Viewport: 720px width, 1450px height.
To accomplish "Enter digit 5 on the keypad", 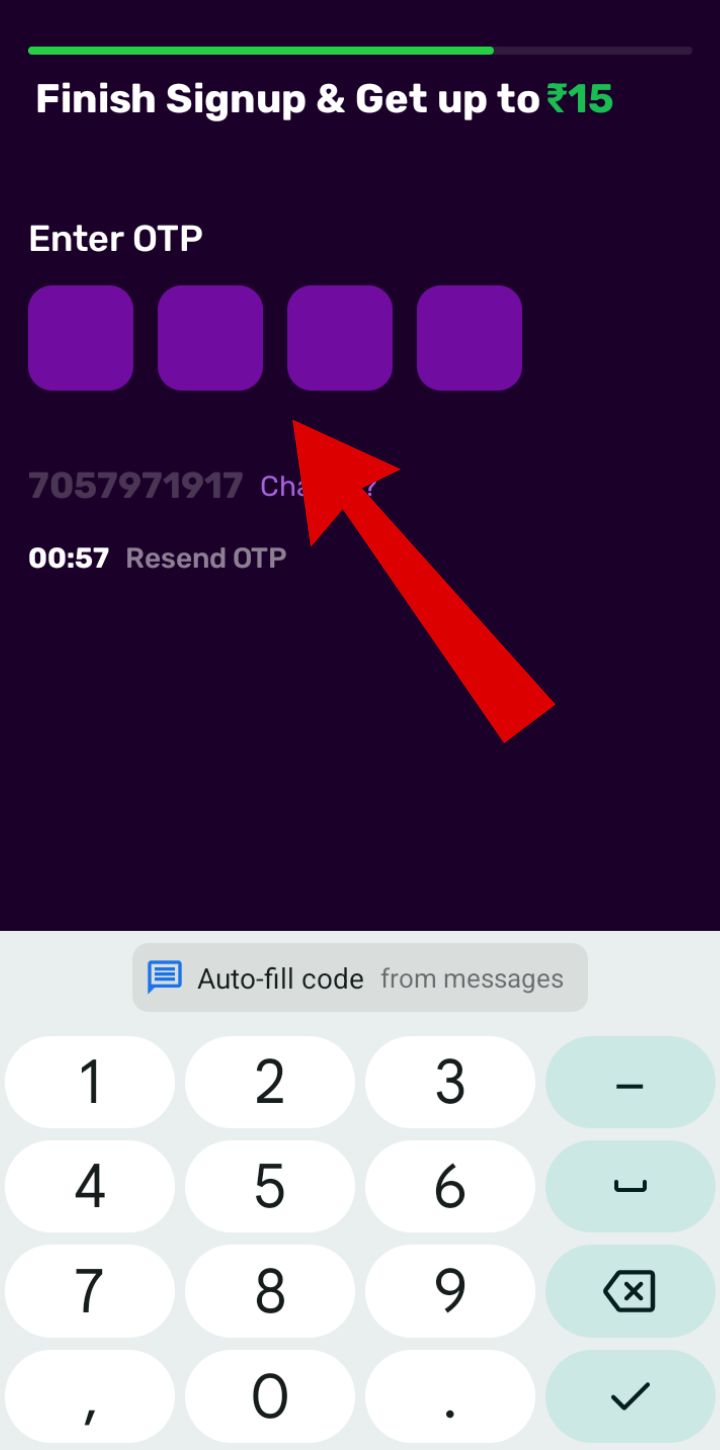I will [270, 1187].
